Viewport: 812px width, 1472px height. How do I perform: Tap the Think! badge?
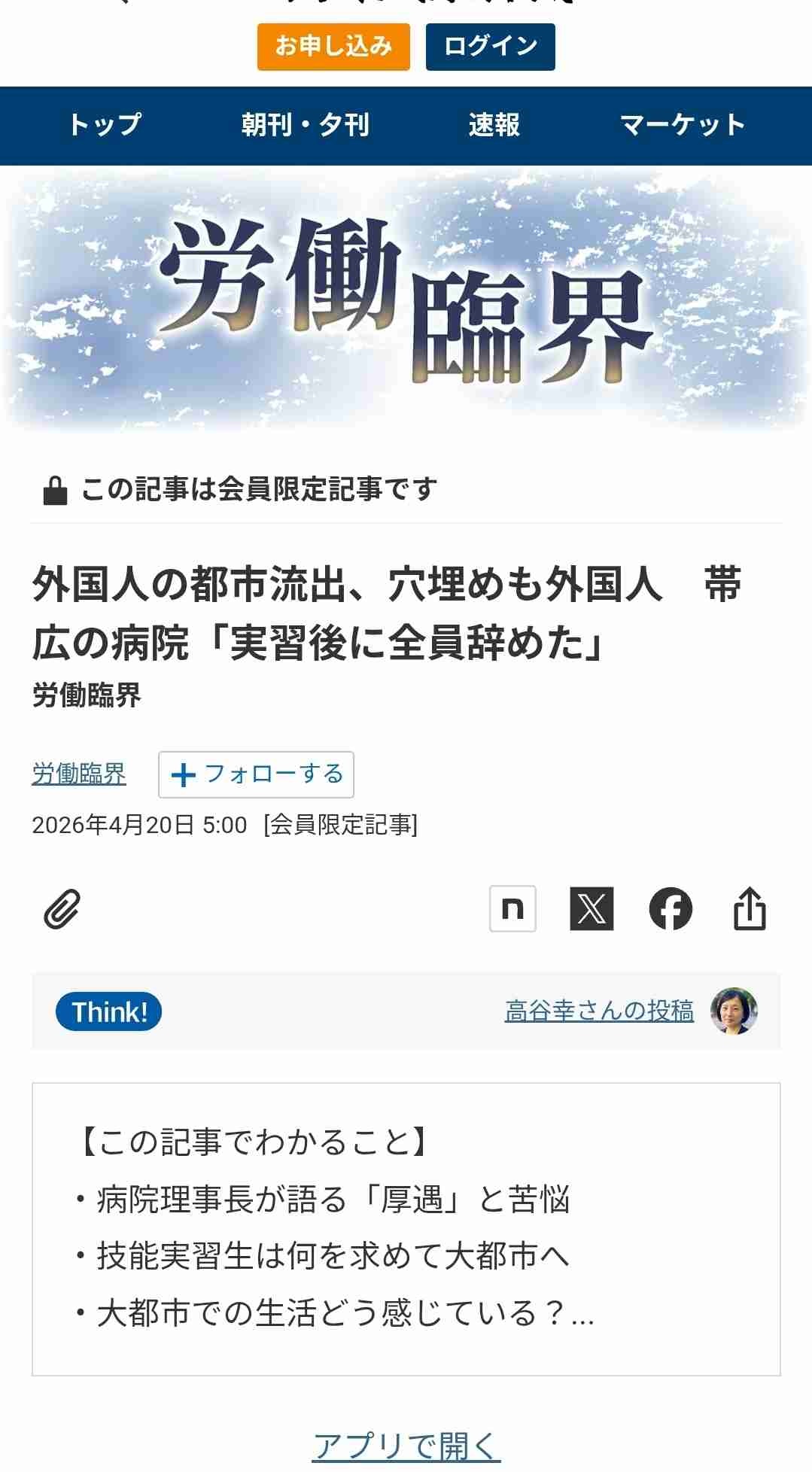point(109,1011)
